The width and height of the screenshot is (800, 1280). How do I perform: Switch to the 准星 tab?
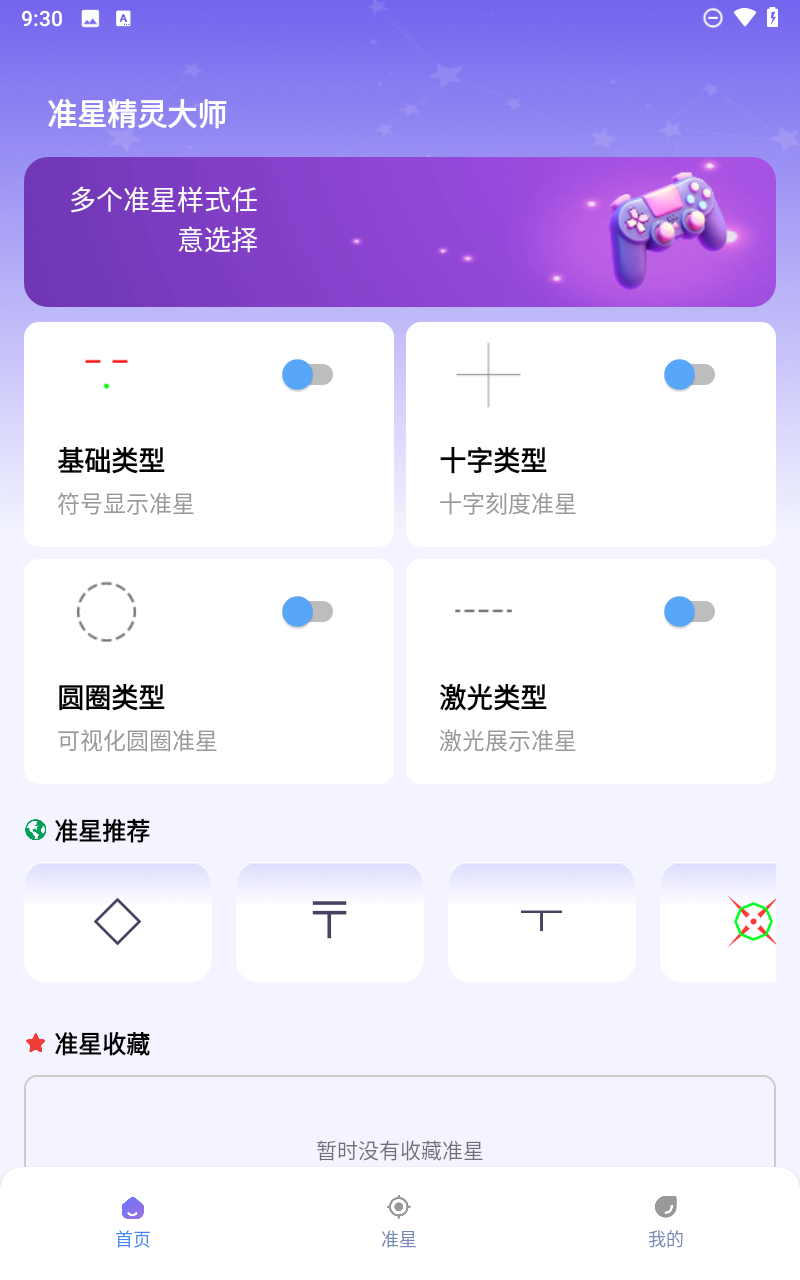[x=399, y=1220]
